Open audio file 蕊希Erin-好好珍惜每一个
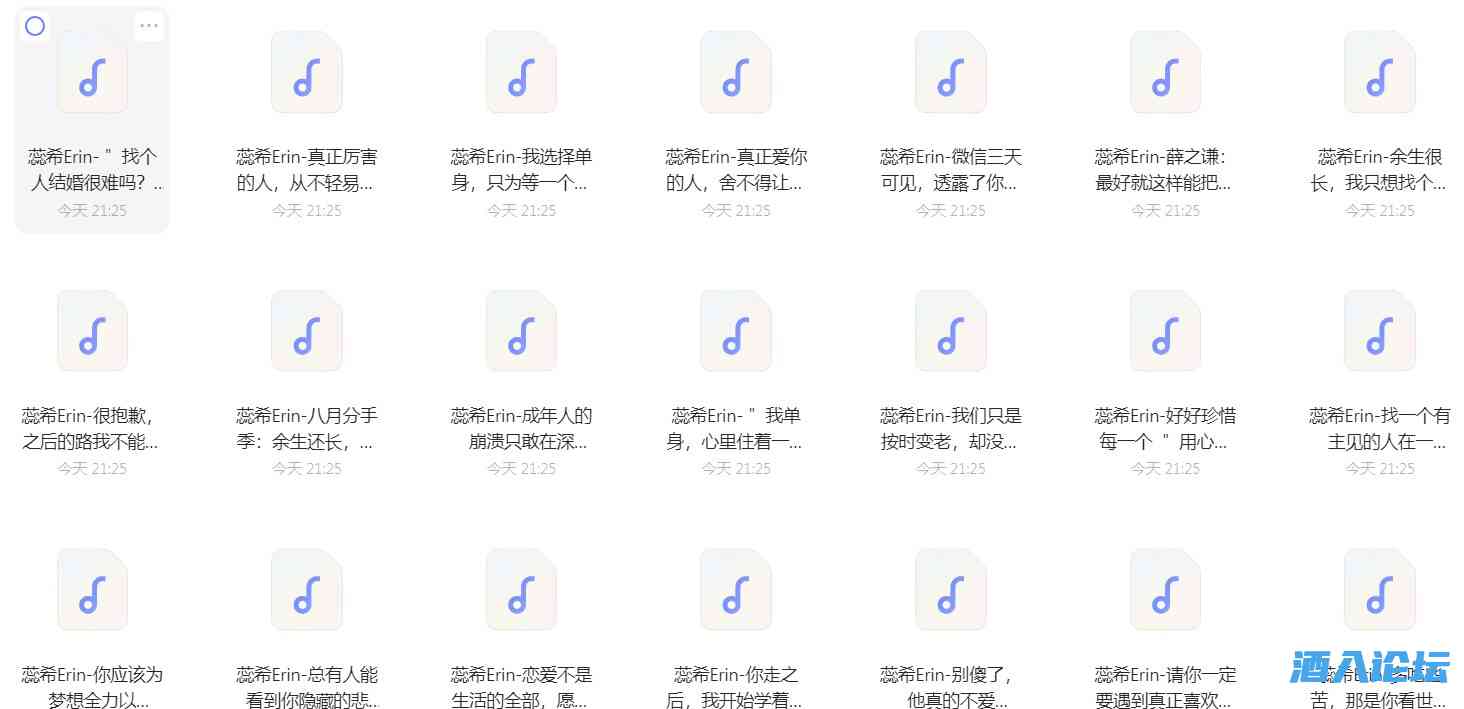Screen dimensions: 1464x709 (x=1165, y=331)
